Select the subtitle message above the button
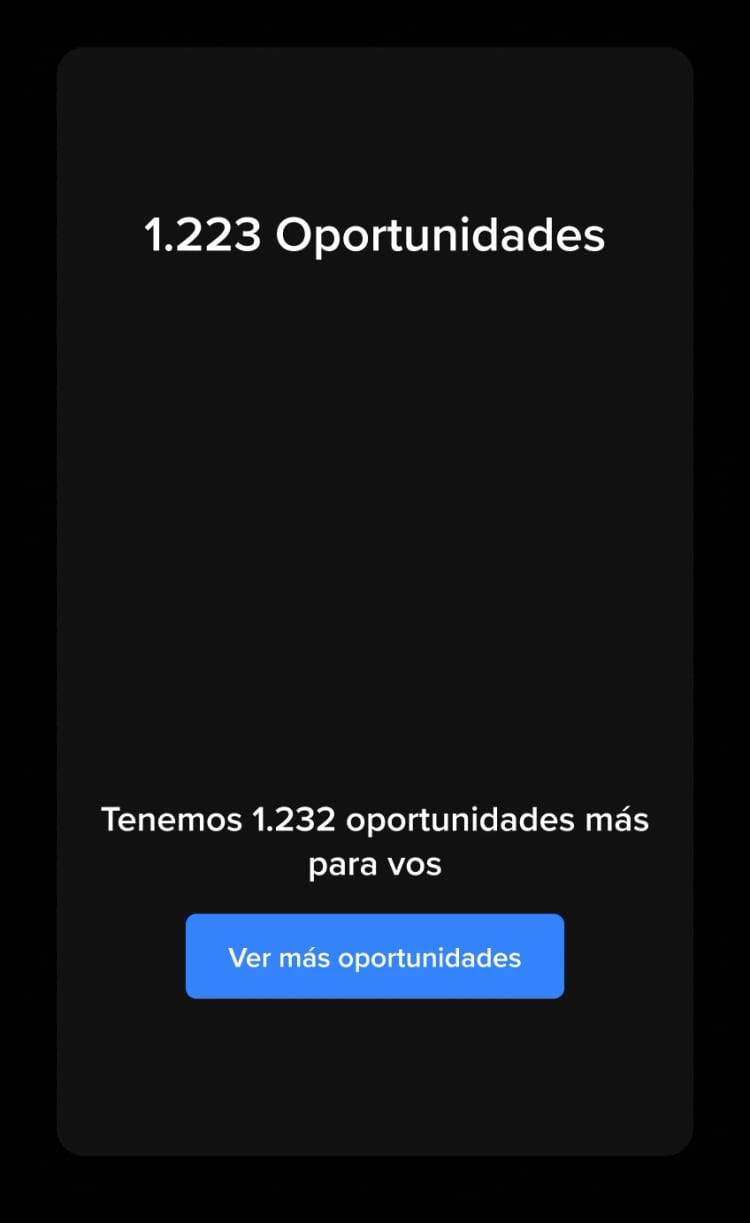Viewport: 750px width, 1223px height. click(375, 840)
